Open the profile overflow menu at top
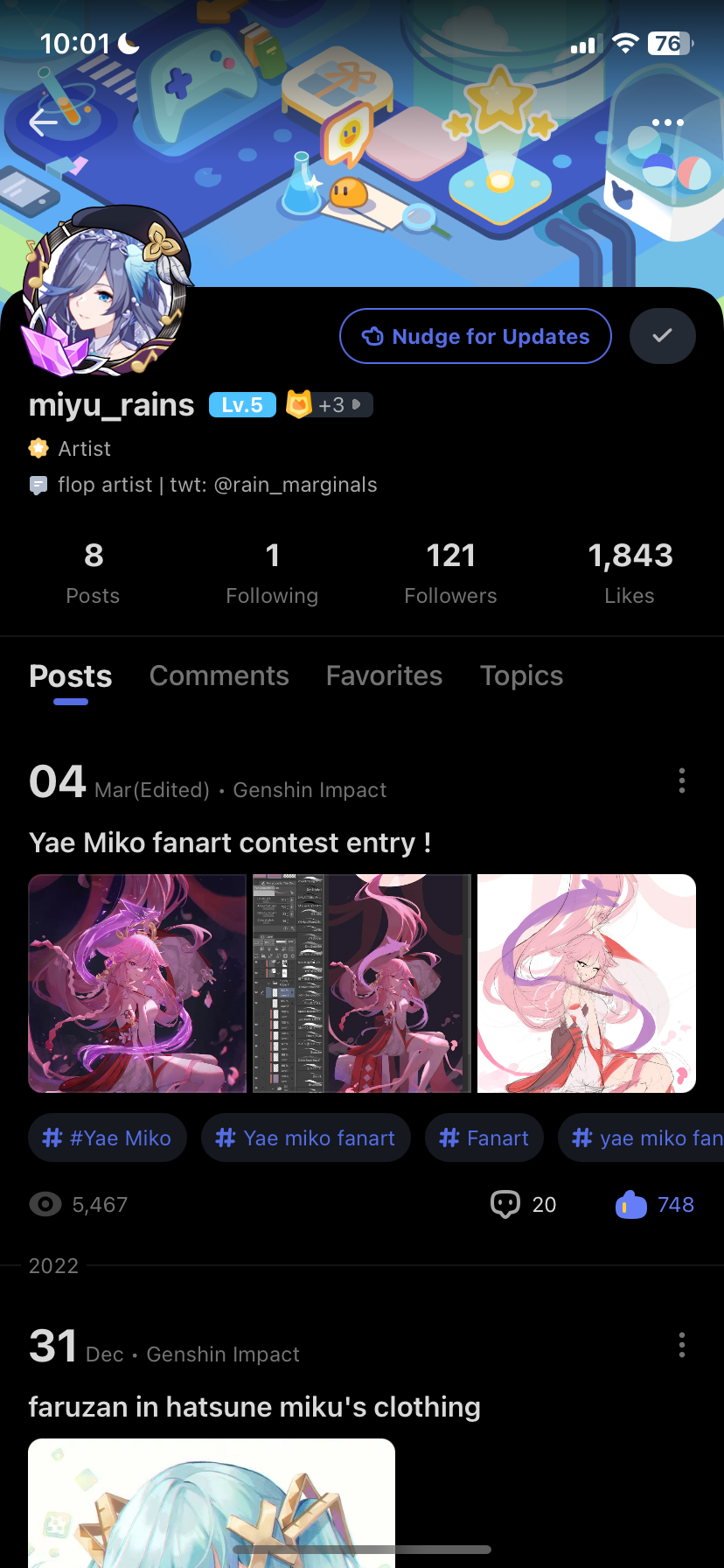Viewport: 724px width, 1568px height. click(667, 122)
